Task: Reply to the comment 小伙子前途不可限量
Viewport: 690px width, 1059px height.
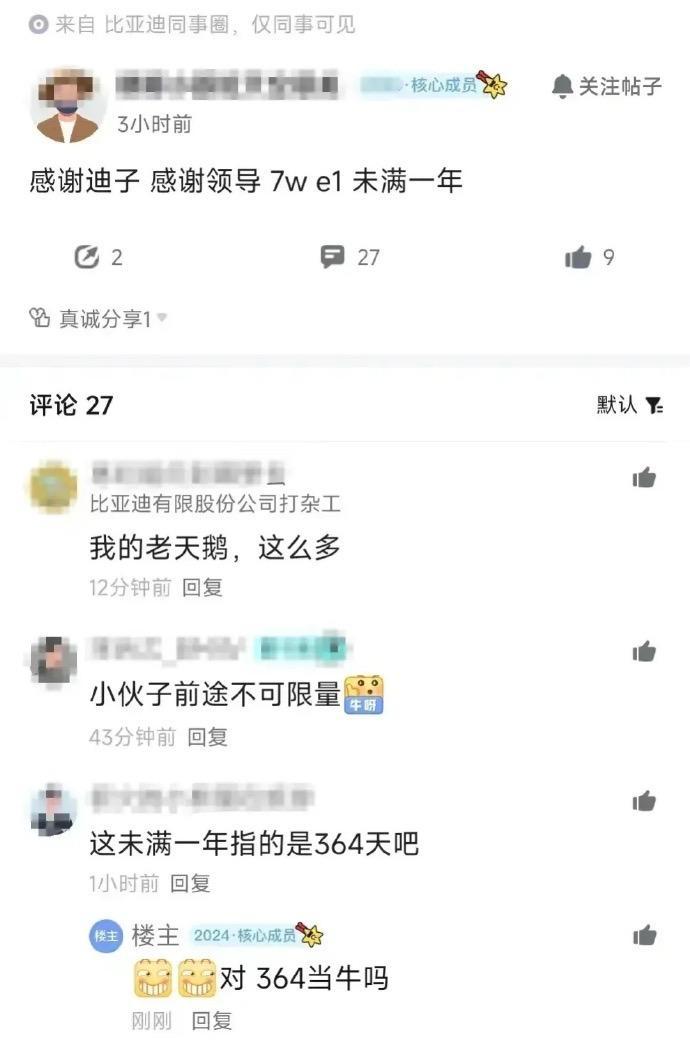Action: point(208,737)
